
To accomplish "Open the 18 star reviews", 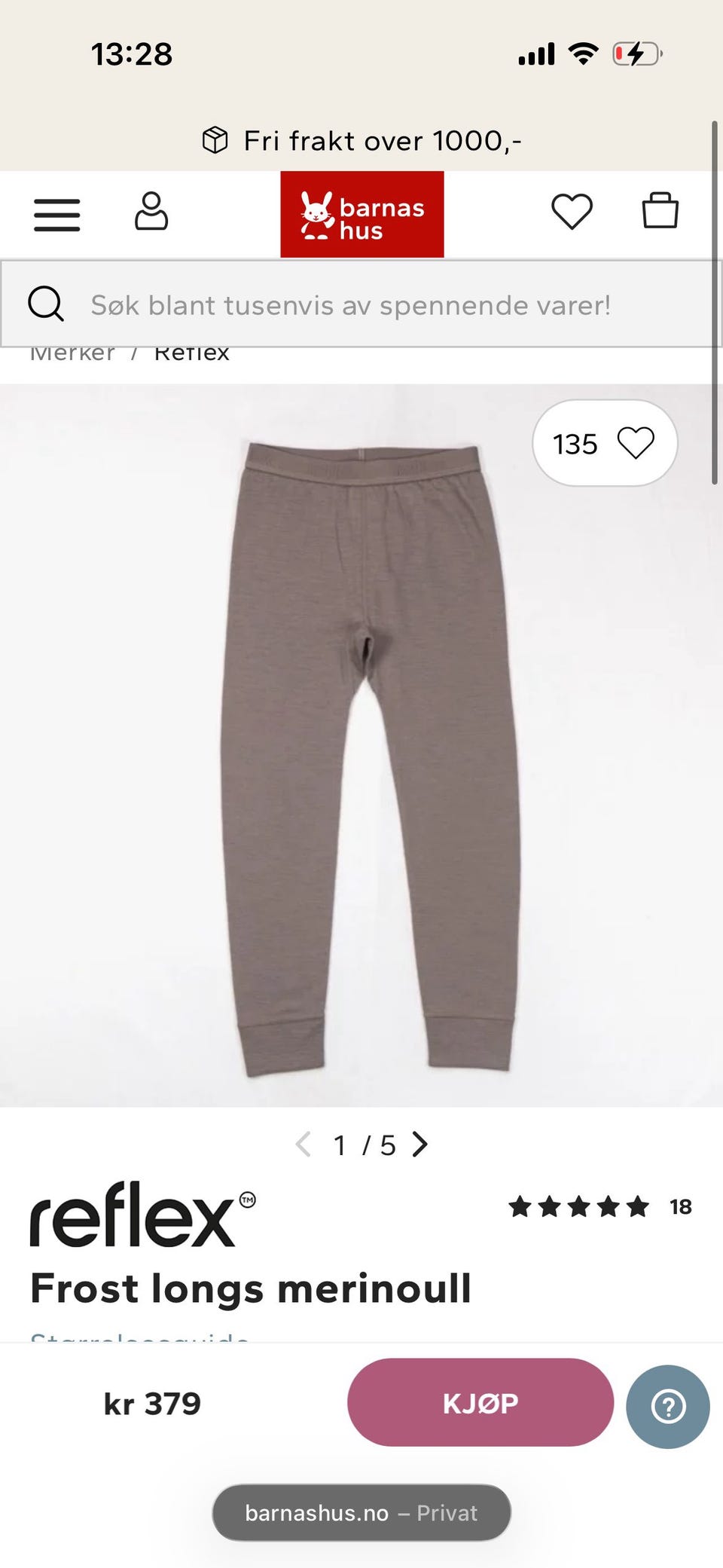I will tap(600, 1207).
